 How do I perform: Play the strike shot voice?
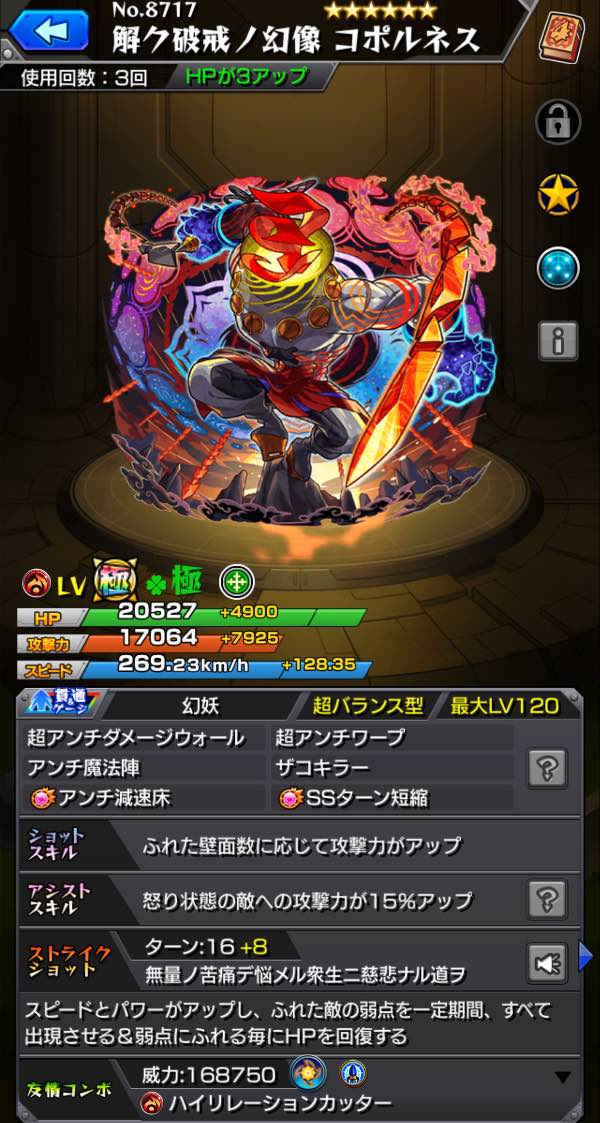click(548, 963)
